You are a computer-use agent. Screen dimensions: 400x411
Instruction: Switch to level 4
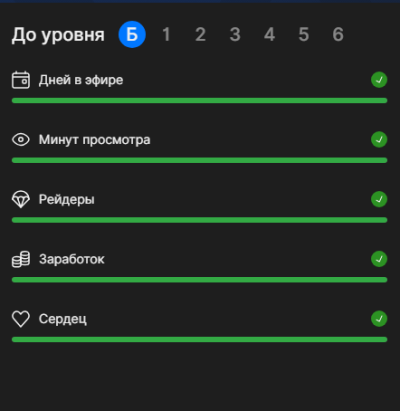tap(269, 34)
